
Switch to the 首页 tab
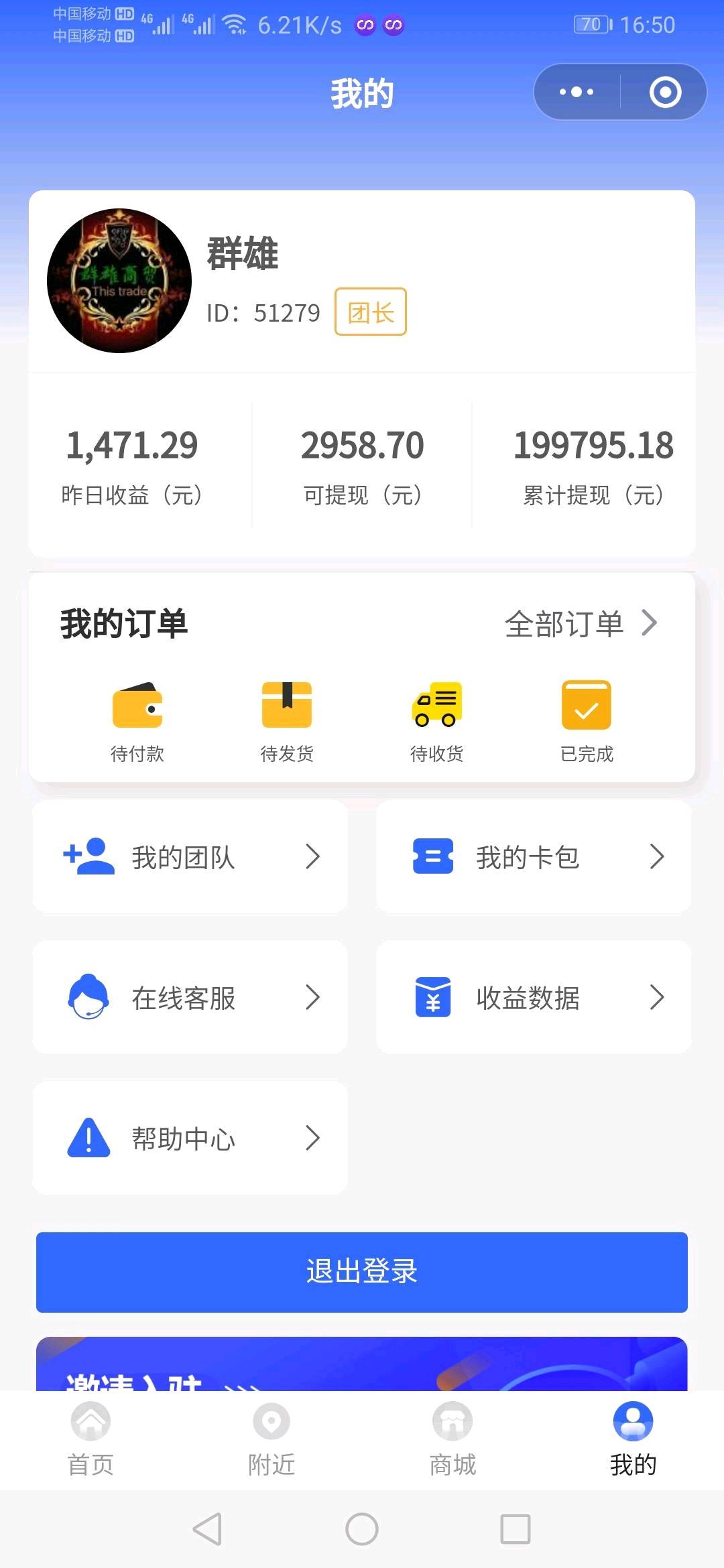click(x=90, y=1439)
